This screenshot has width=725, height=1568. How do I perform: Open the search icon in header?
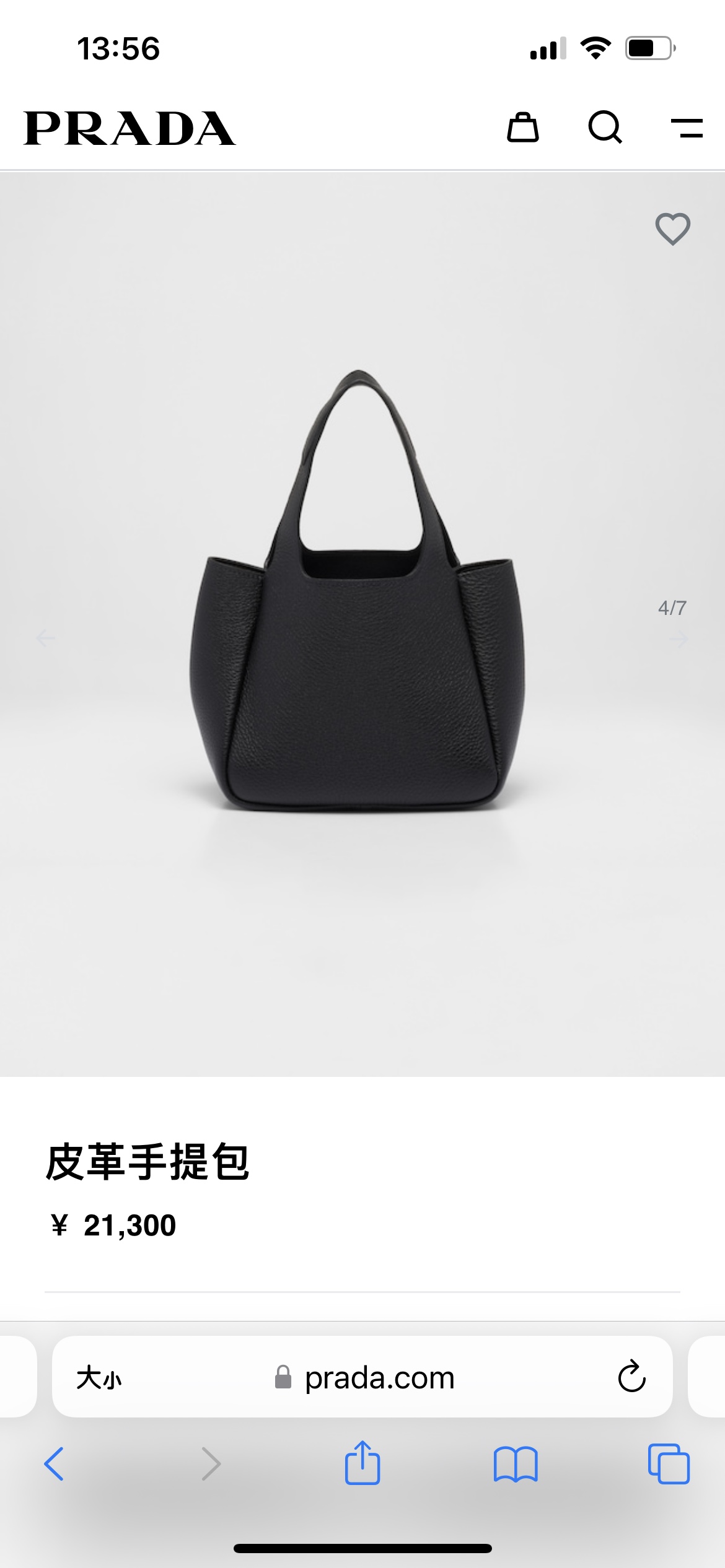605,128
